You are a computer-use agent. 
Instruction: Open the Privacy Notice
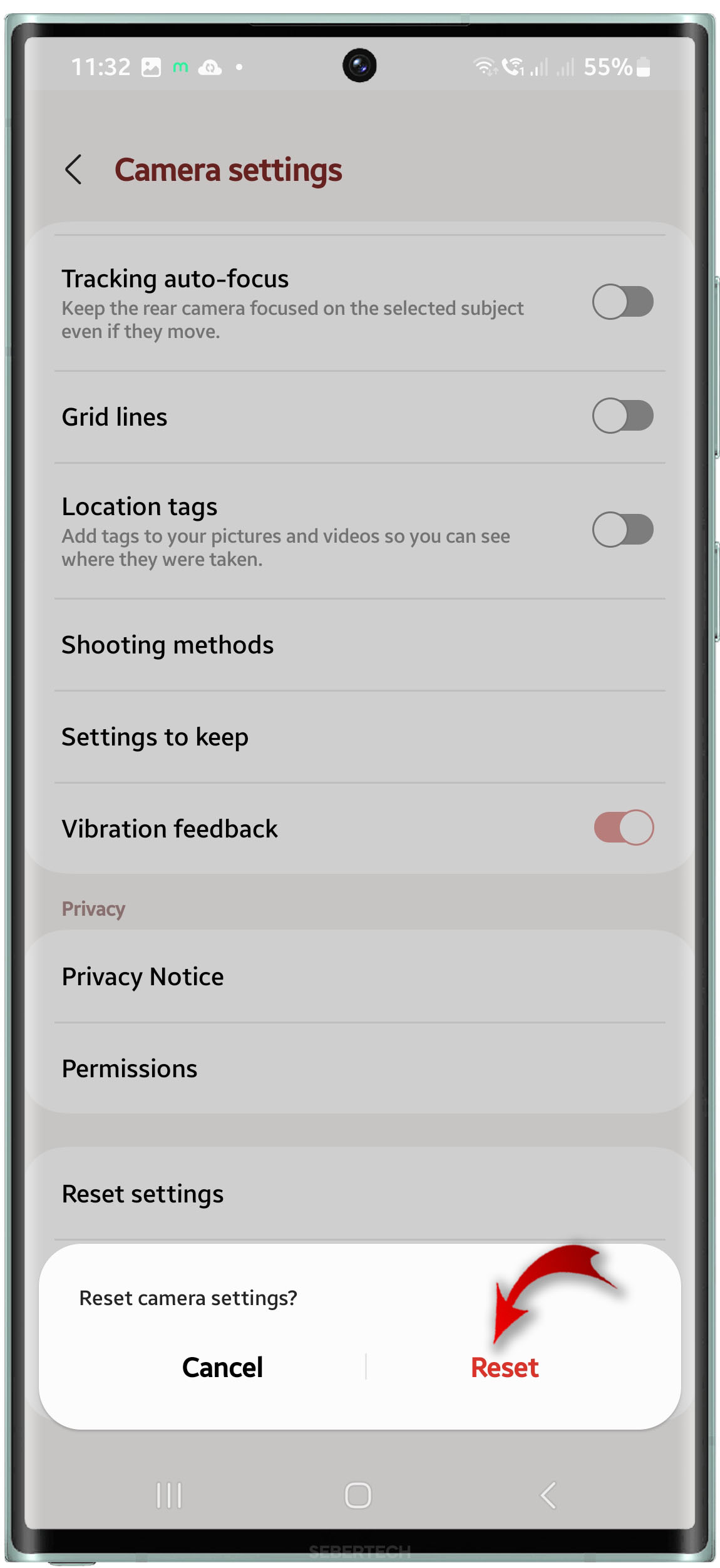tap(360, 977)
